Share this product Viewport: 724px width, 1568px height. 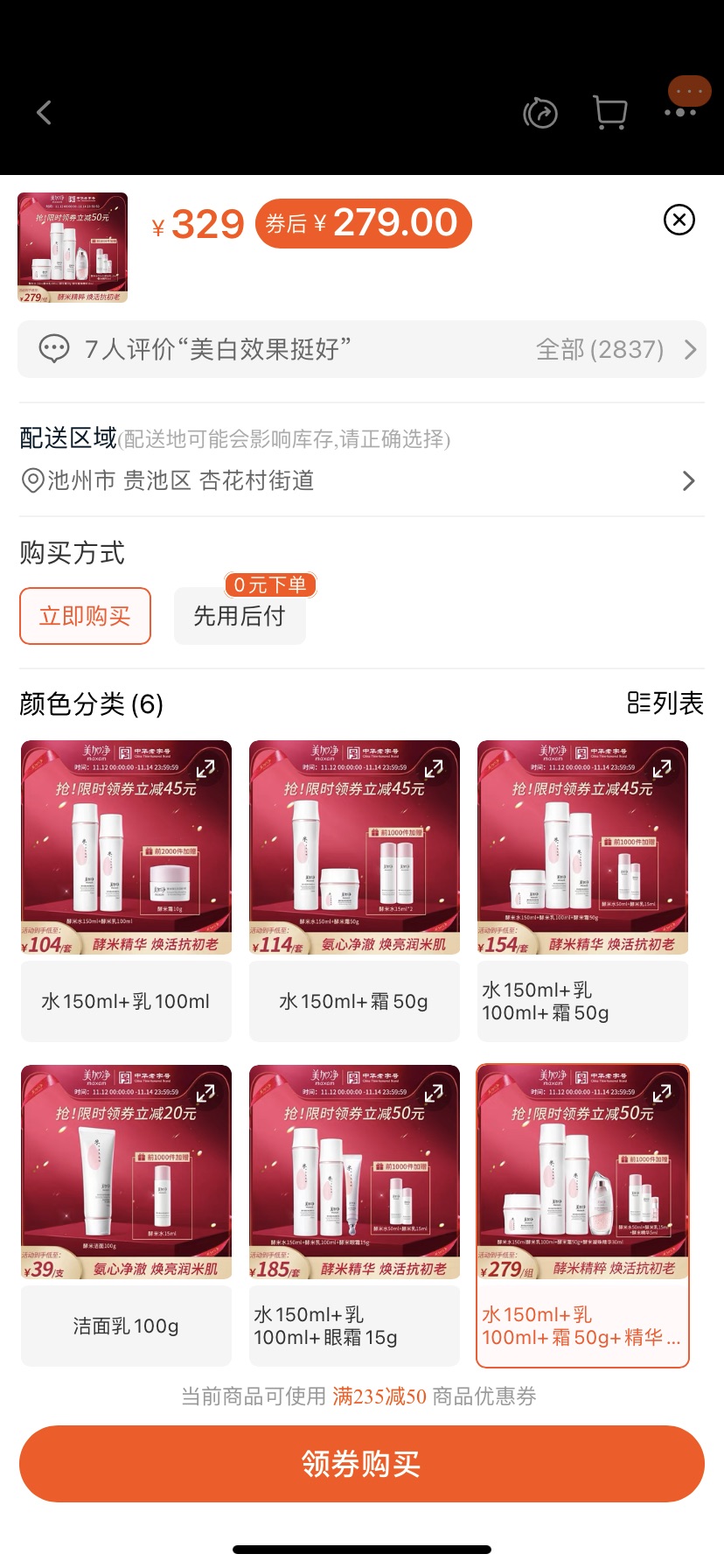(540, 113)
